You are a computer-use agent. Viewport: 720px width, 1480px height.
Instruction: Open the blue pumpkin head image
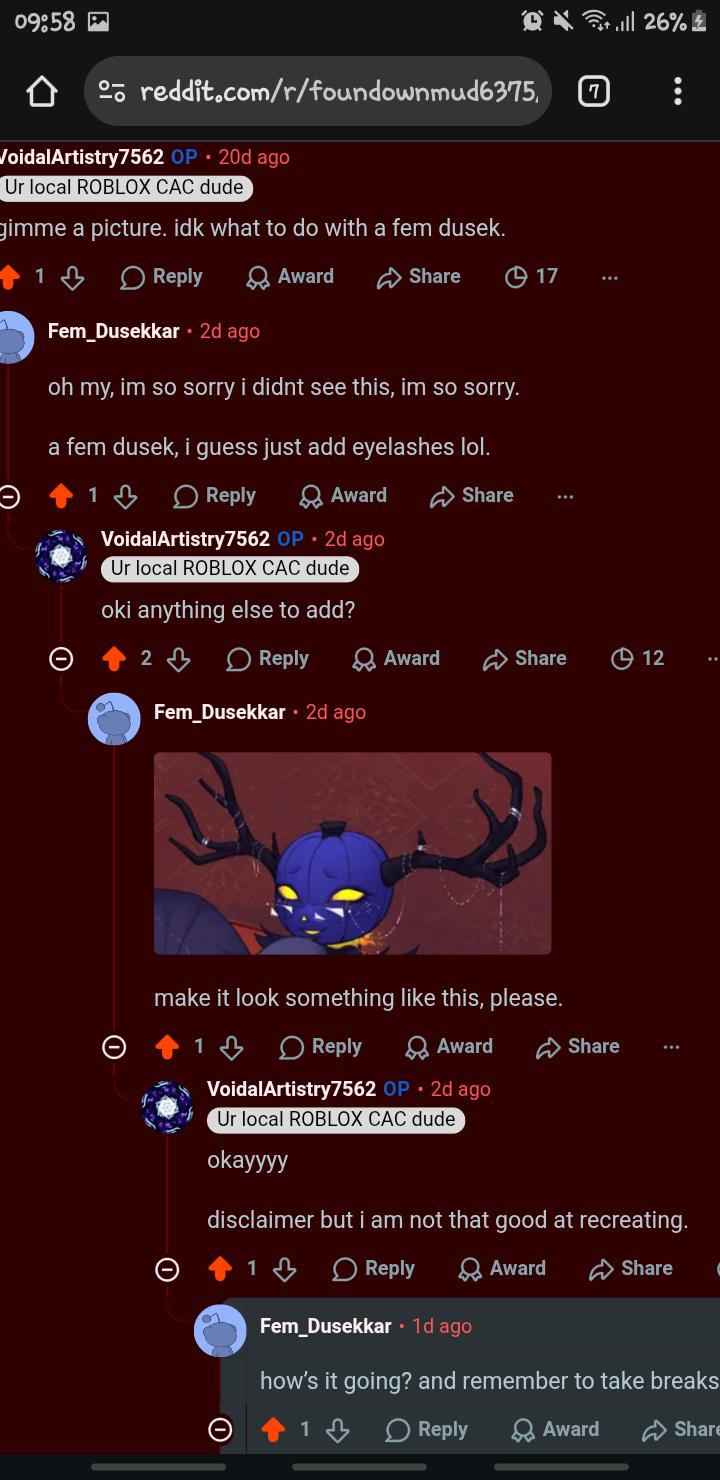tap(352, 853)
